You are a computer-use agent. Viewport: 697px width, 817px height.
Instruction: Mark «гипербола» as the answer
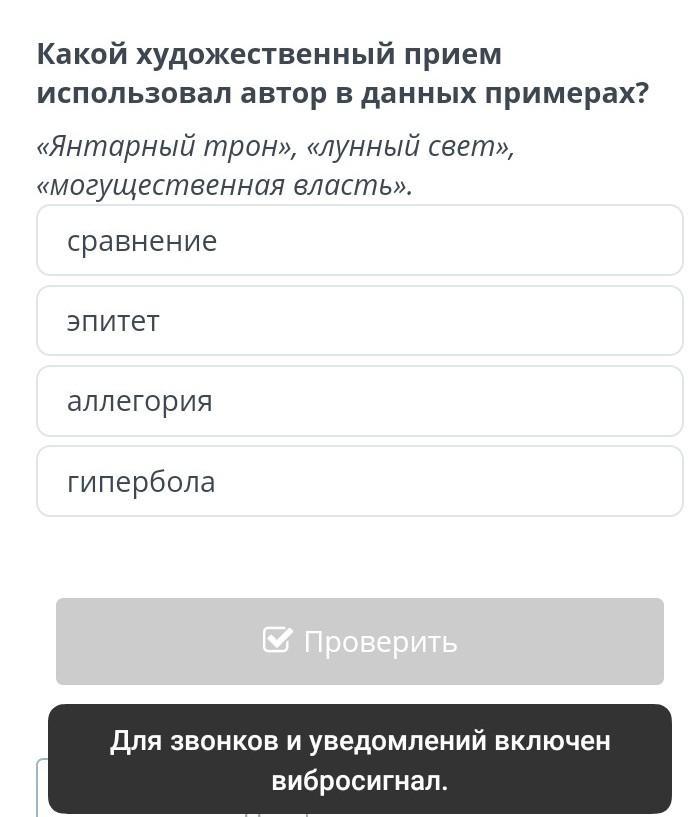359,481
